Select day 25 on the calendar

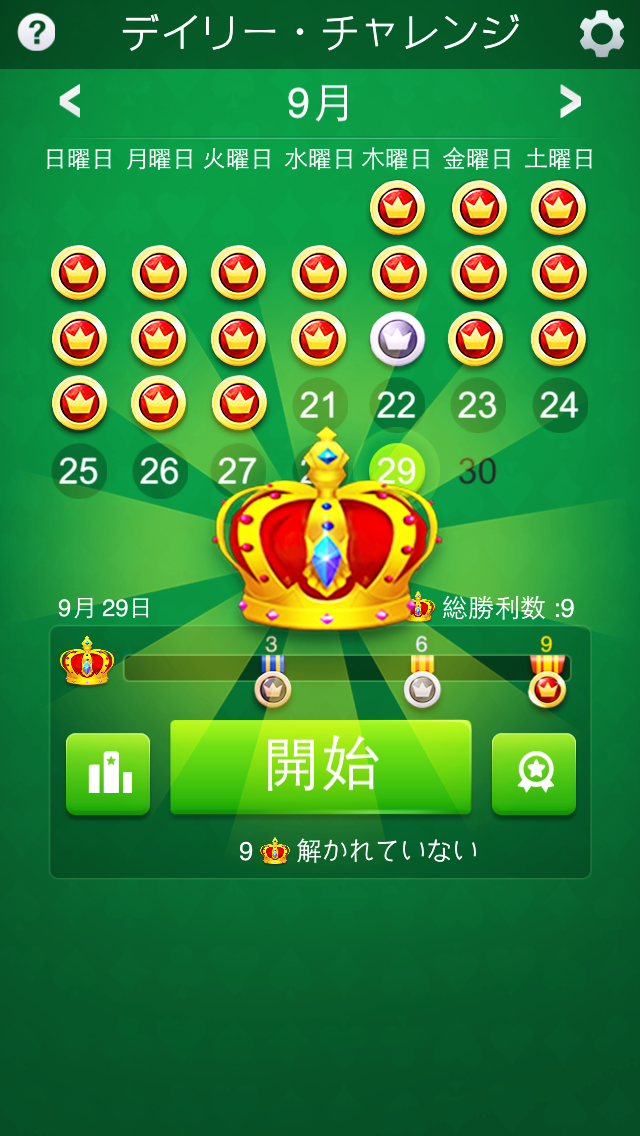tap(78, 470)
